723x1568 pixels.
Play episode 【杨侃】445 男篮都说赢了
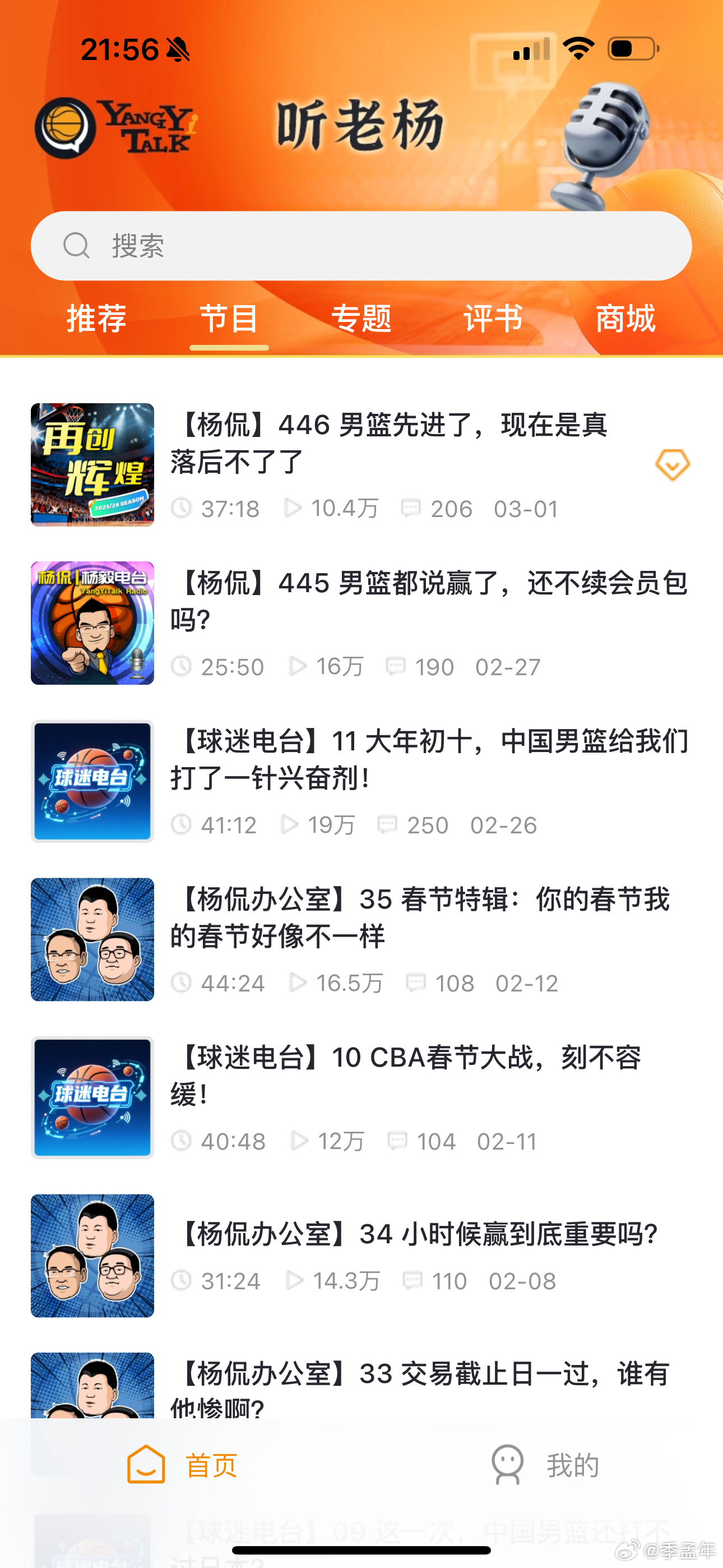[426, 601]
